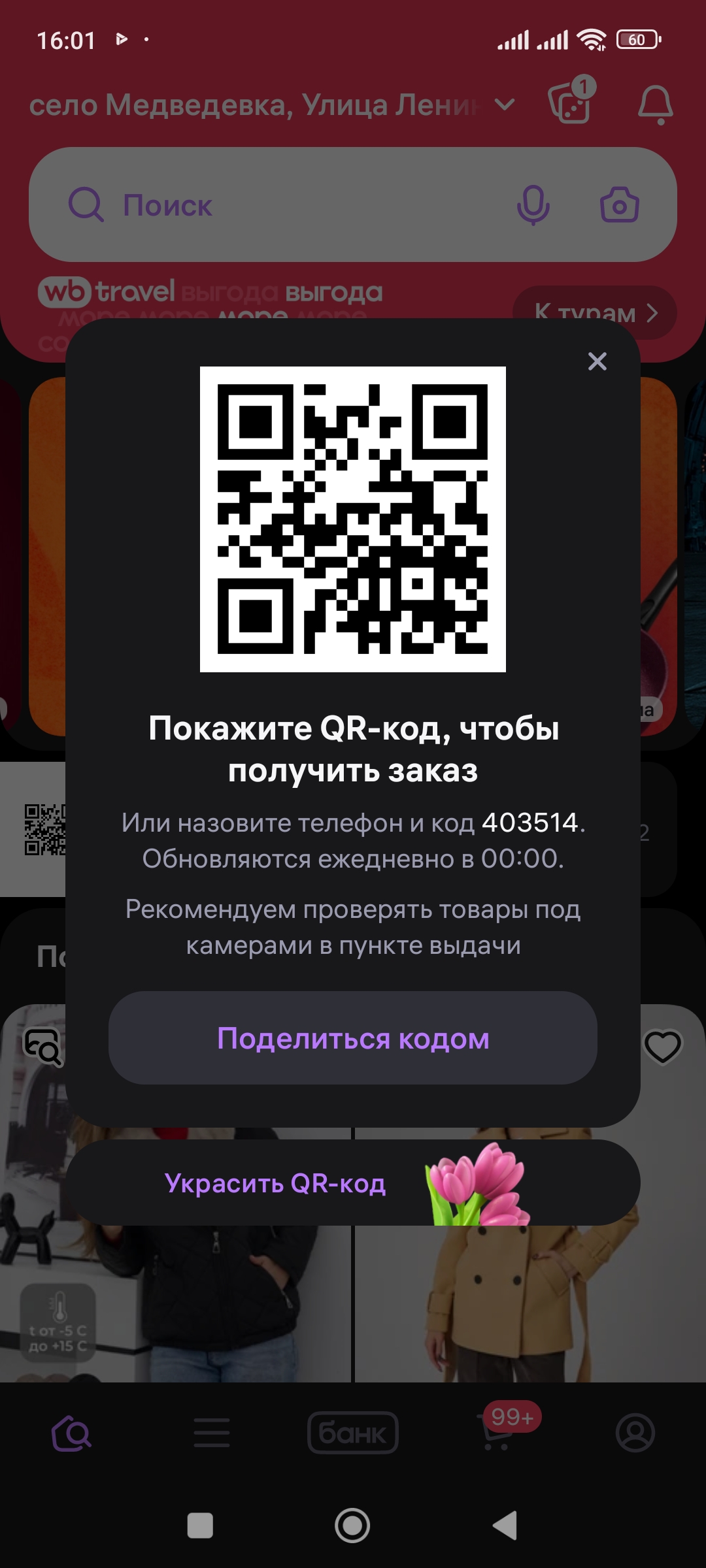Image resolution: width=706 pixels, height=1568 pixels.
Task: Go back with system back button
Action: (505, 1526)
